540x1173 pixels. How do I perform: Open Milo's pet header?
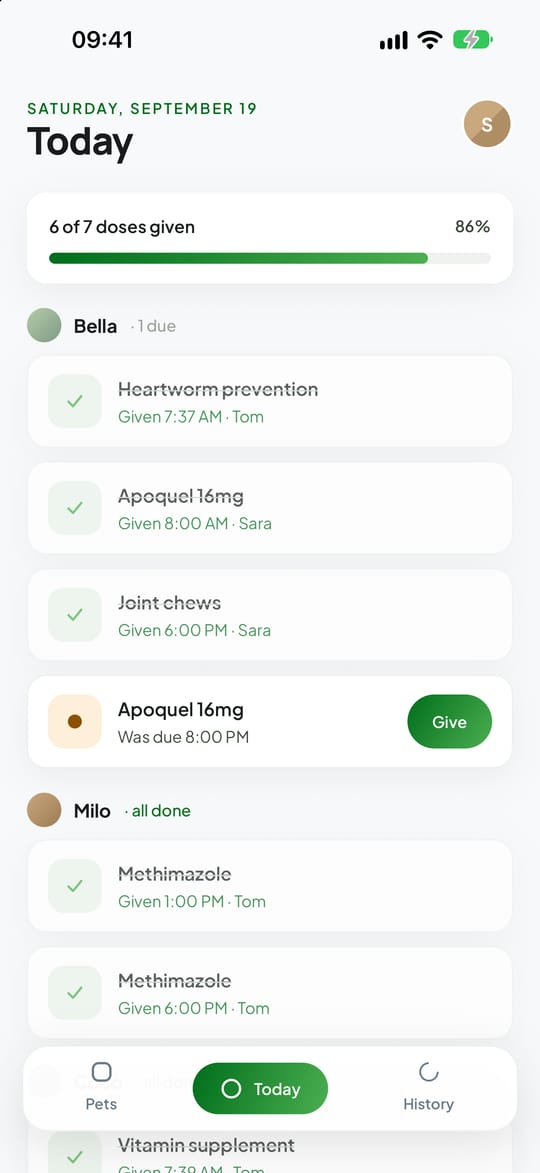pyautogui.click(x=109, y=810)
